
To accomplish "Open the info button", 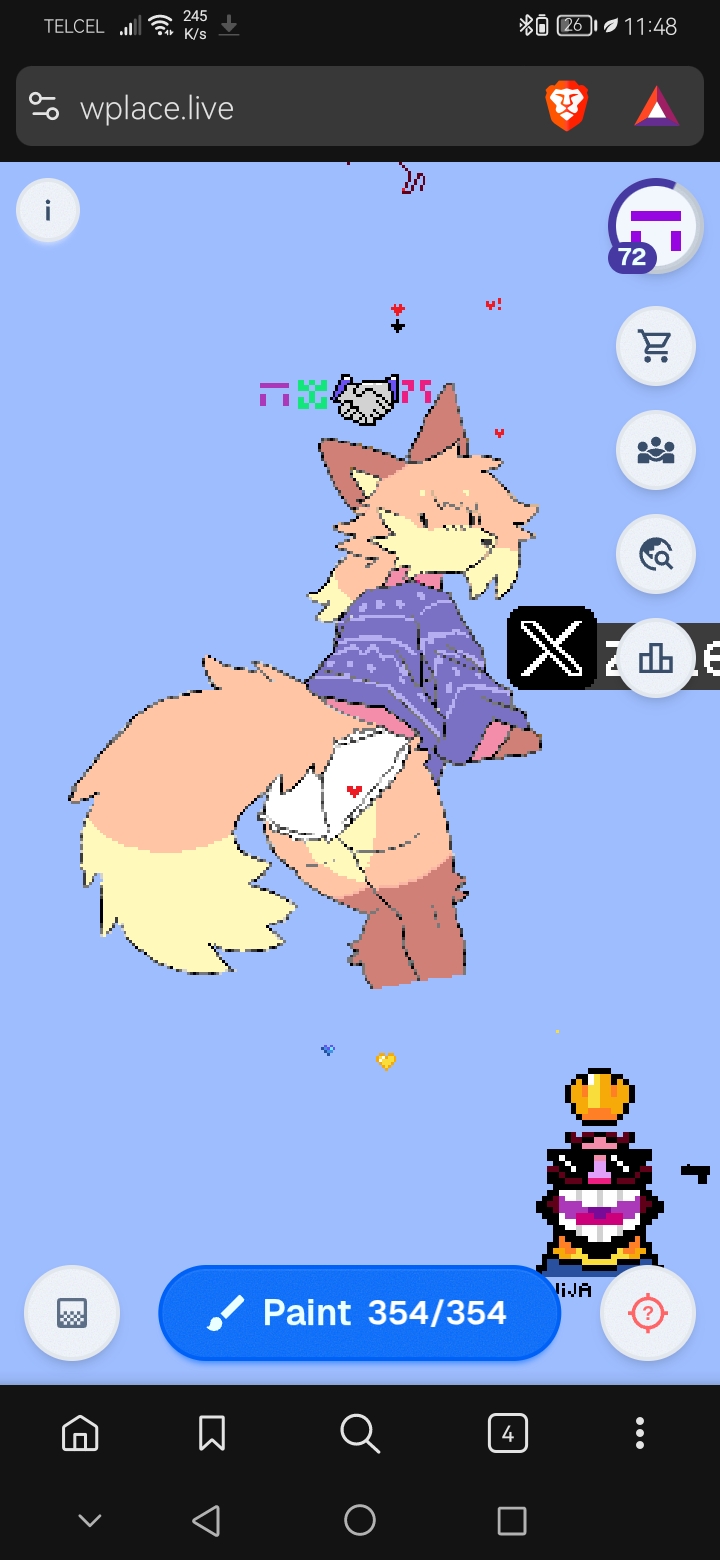I will point(47,211).
